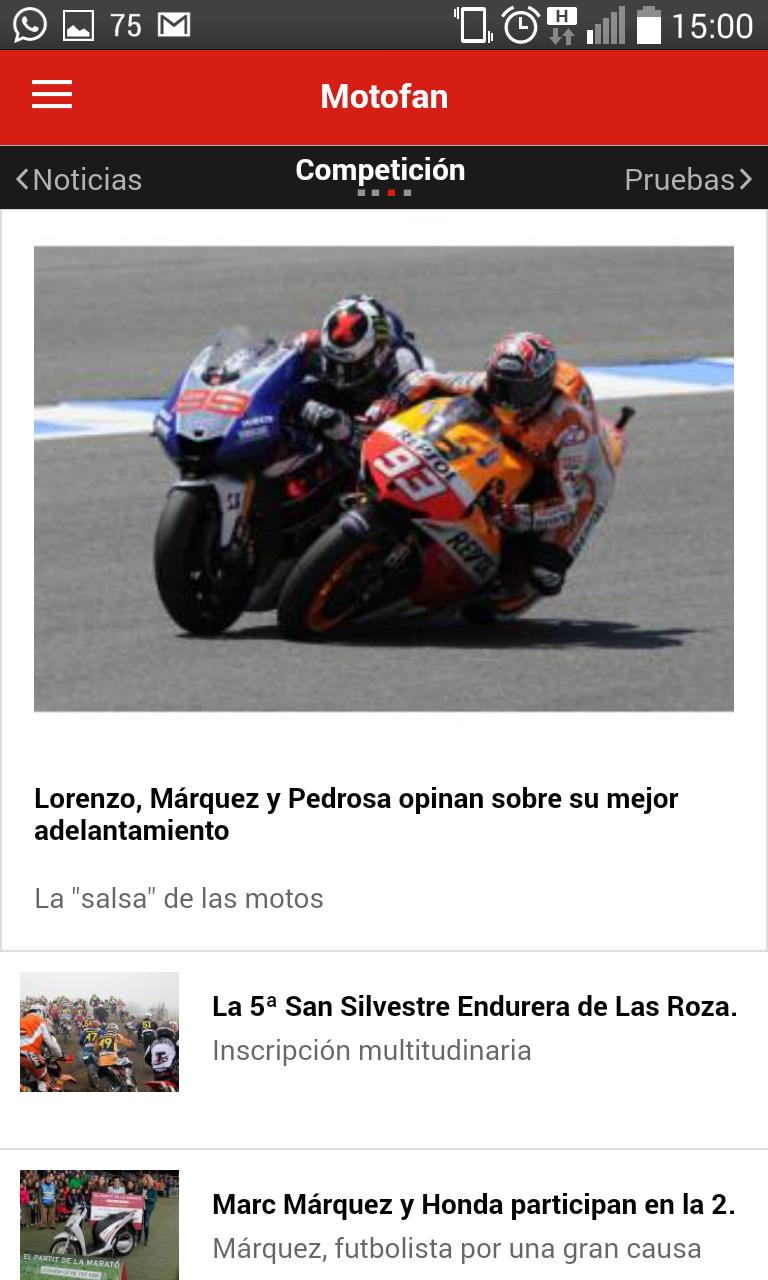Open the hamburger drawer menu
The width and height of the screenshot is (768, 1280).
pos(52,96)
